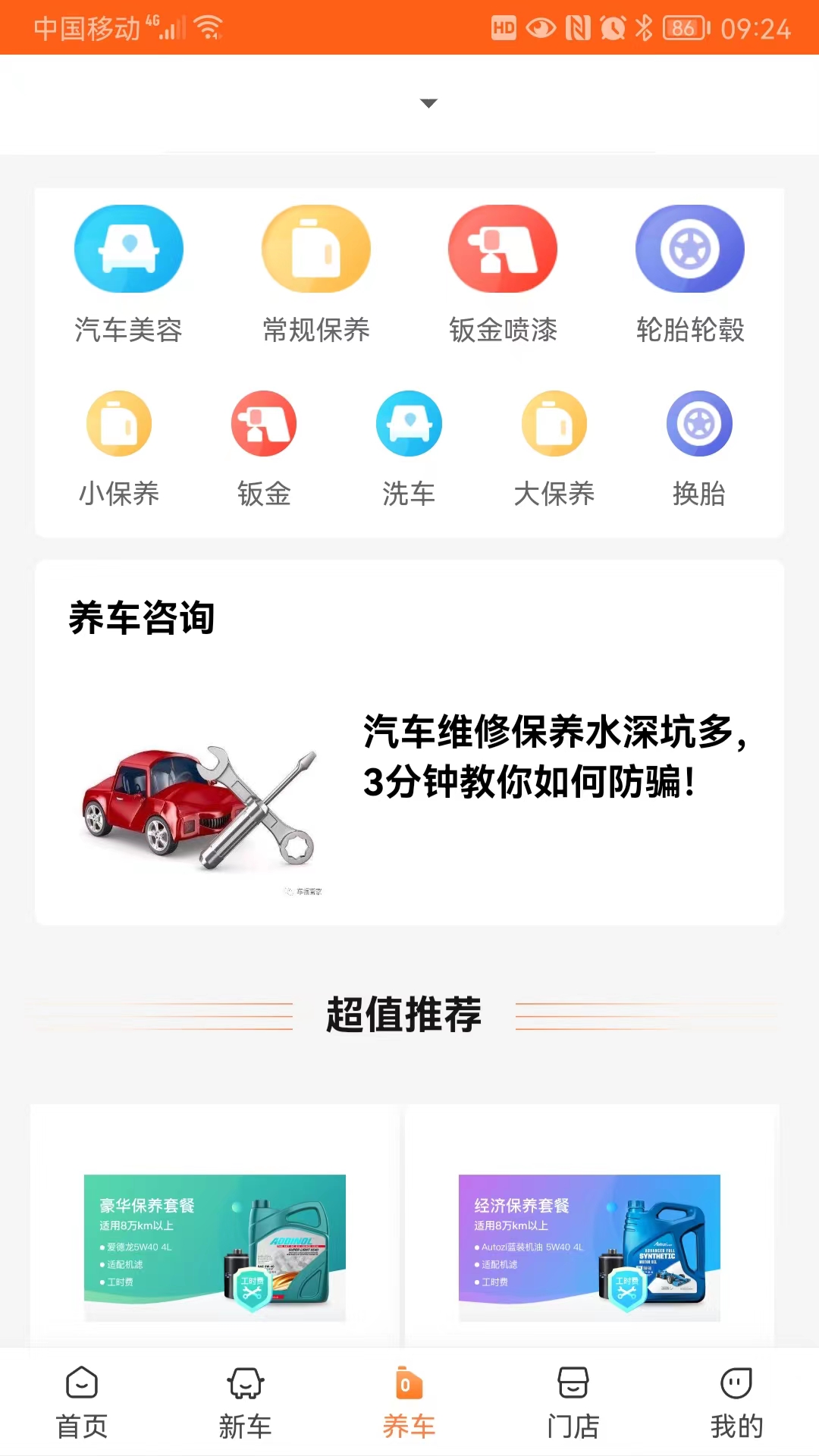Open the 钣金 sheet metal service
The image size is (819, 1456).
click(x=264, y=423)
